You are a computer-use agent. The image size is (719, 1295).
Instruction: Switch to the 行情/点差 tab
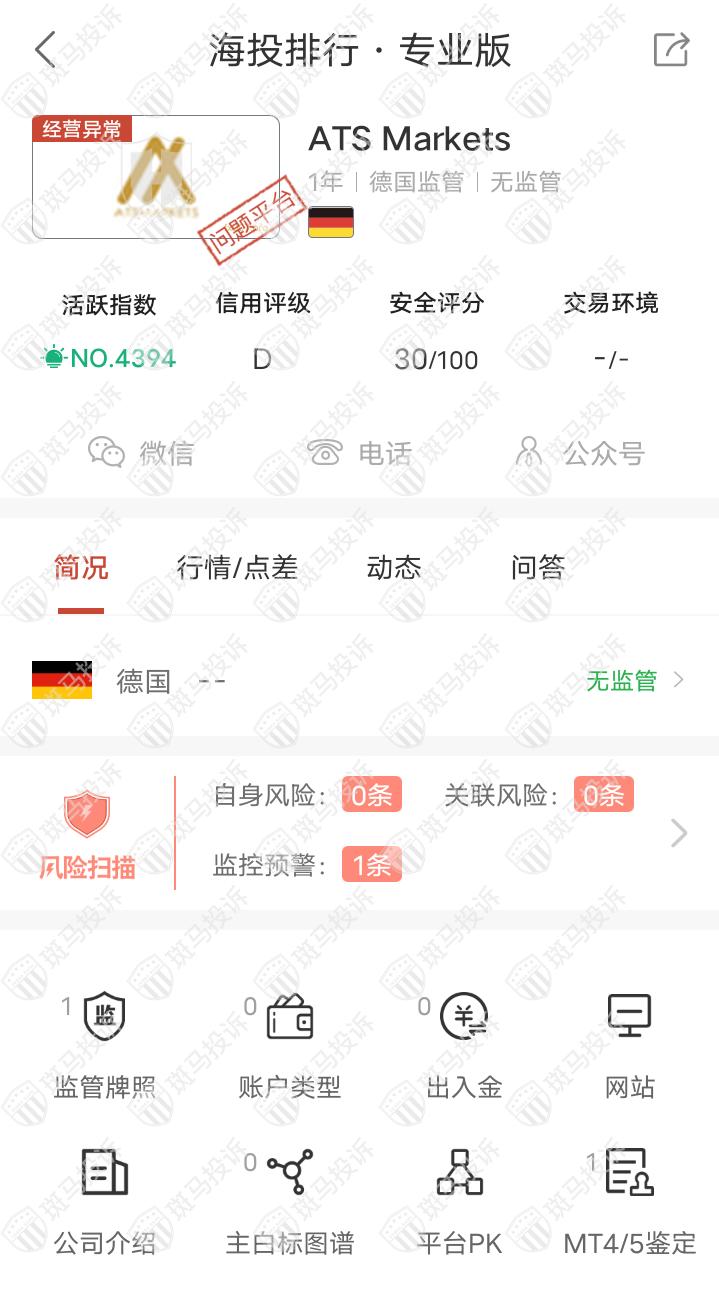tap(237, 568)
